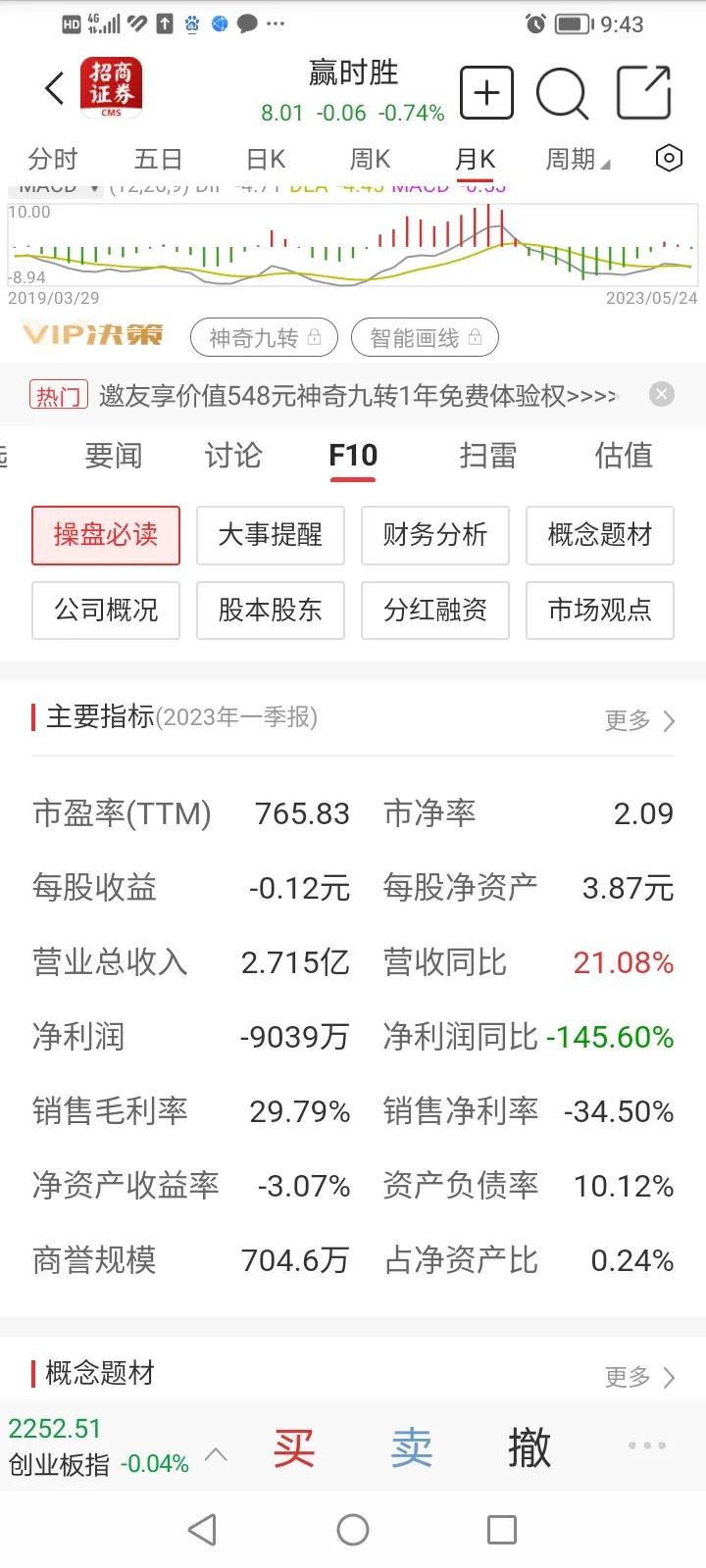This screenshot has height=1568, width=706.
Task: Tap the lock icon on 神奇九转
Action: tap(314, 337)
